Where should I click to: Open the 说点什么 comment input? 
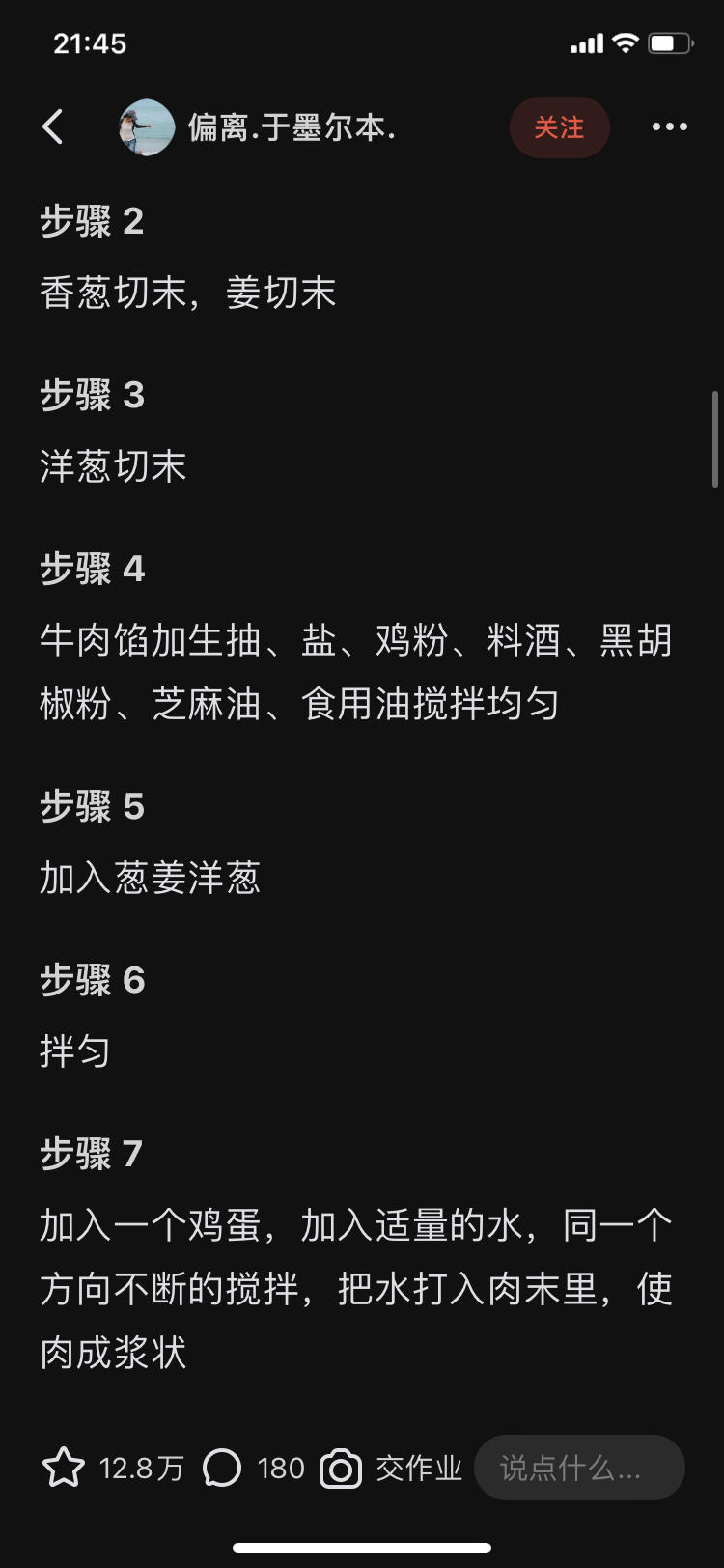(579, 1469)
